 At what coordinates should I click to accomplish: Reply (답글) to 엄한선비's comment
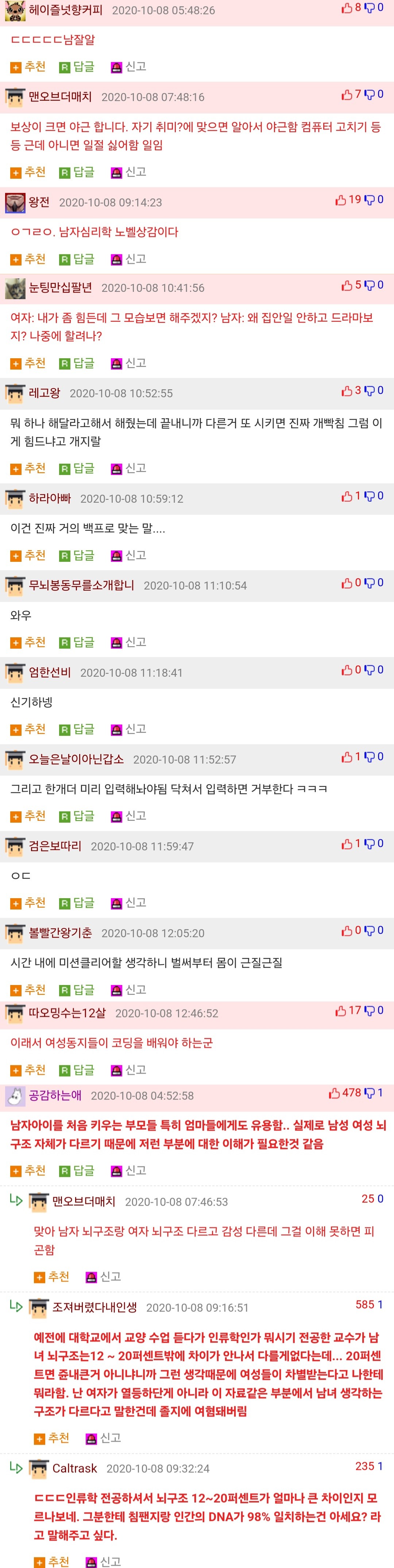[77, 729]
